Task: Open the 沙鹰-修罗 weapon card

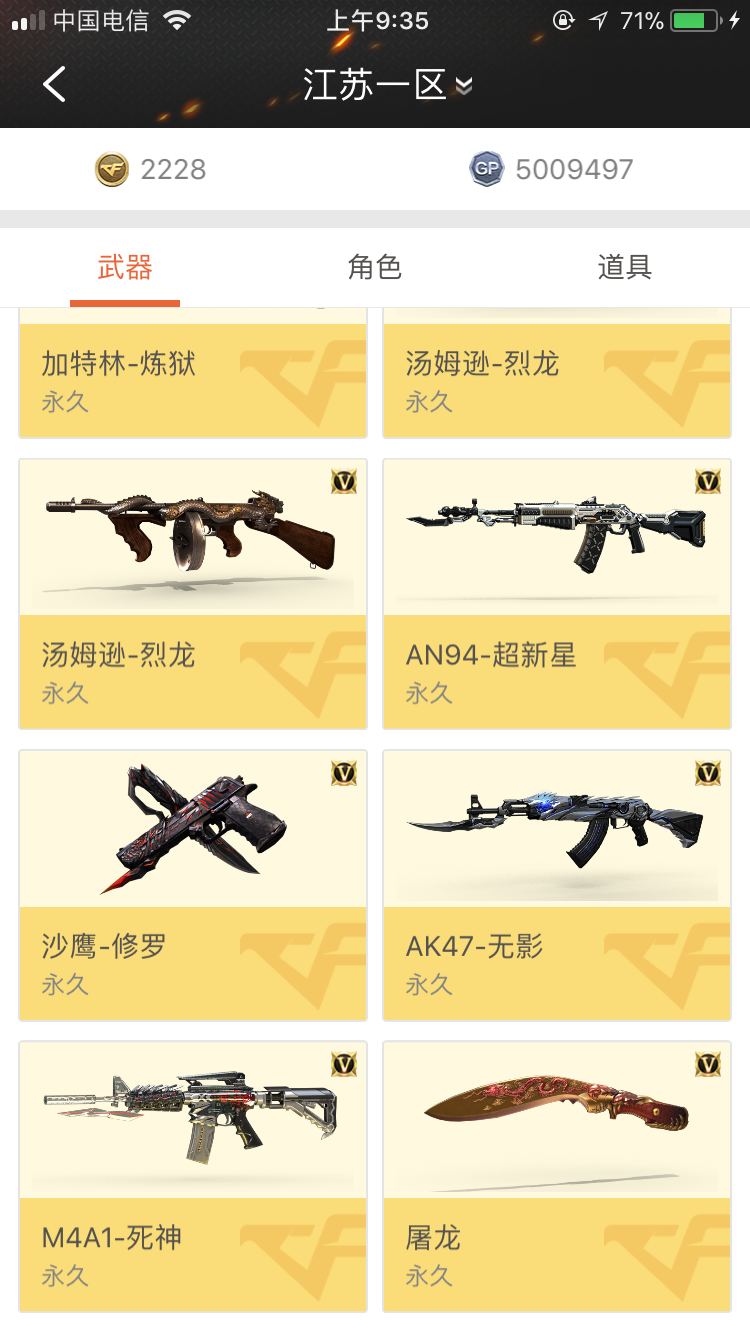Action: click(x=193, y=885)
